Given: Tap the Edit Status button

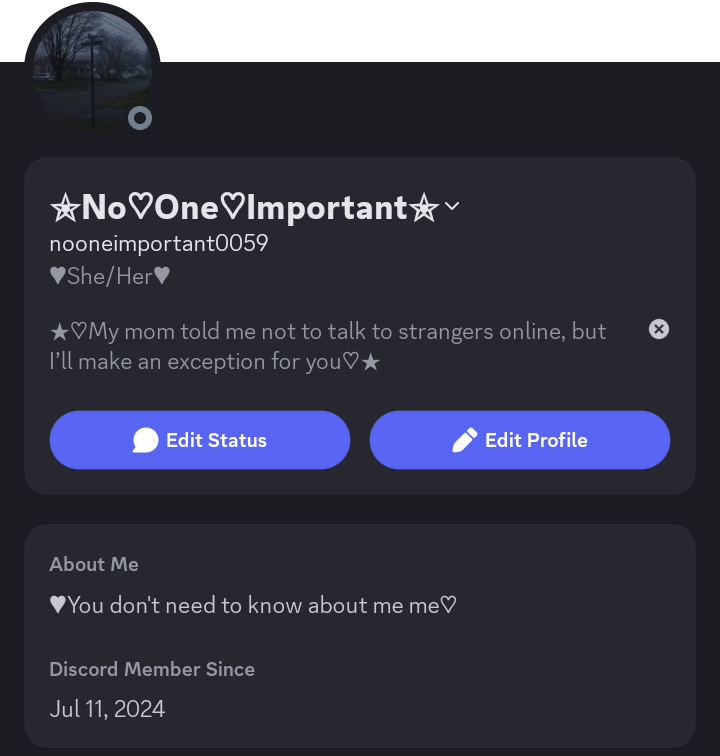Looking at the screenshot, I should pyautogui.click(x=200, y=440).
